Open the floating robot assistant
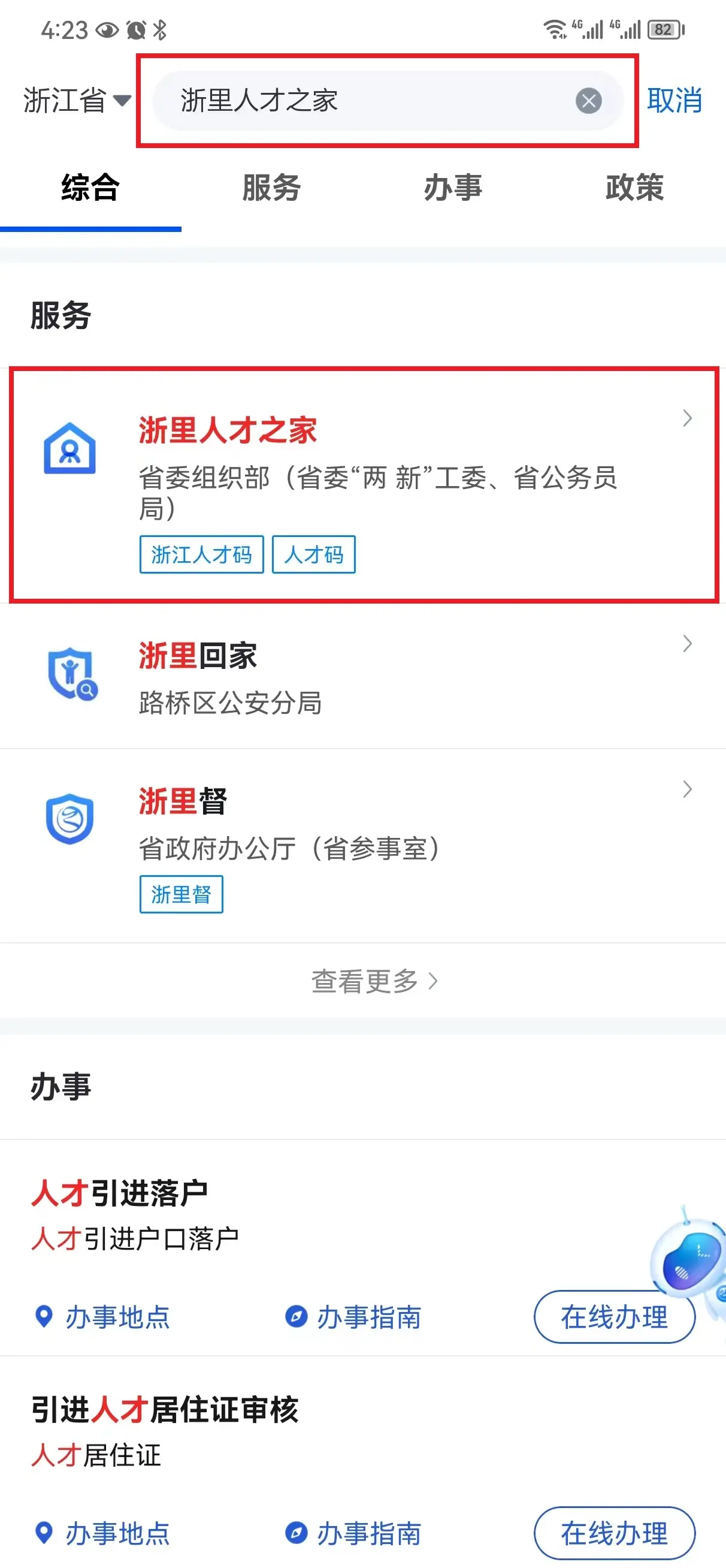The height and width of the screenshot is (1568, 726). (691, 1254)
